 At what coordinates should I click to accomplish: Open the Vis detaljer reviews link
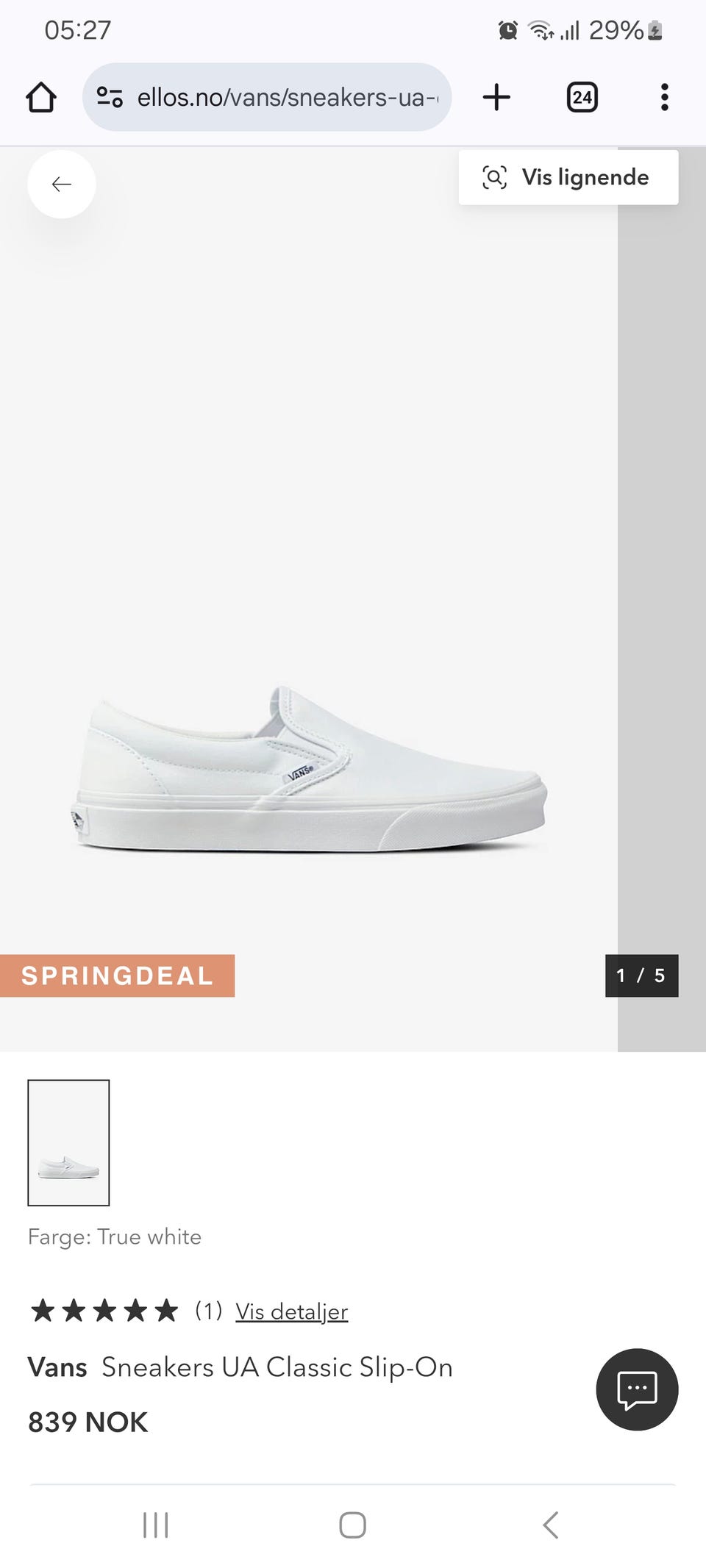point(291,1311)
